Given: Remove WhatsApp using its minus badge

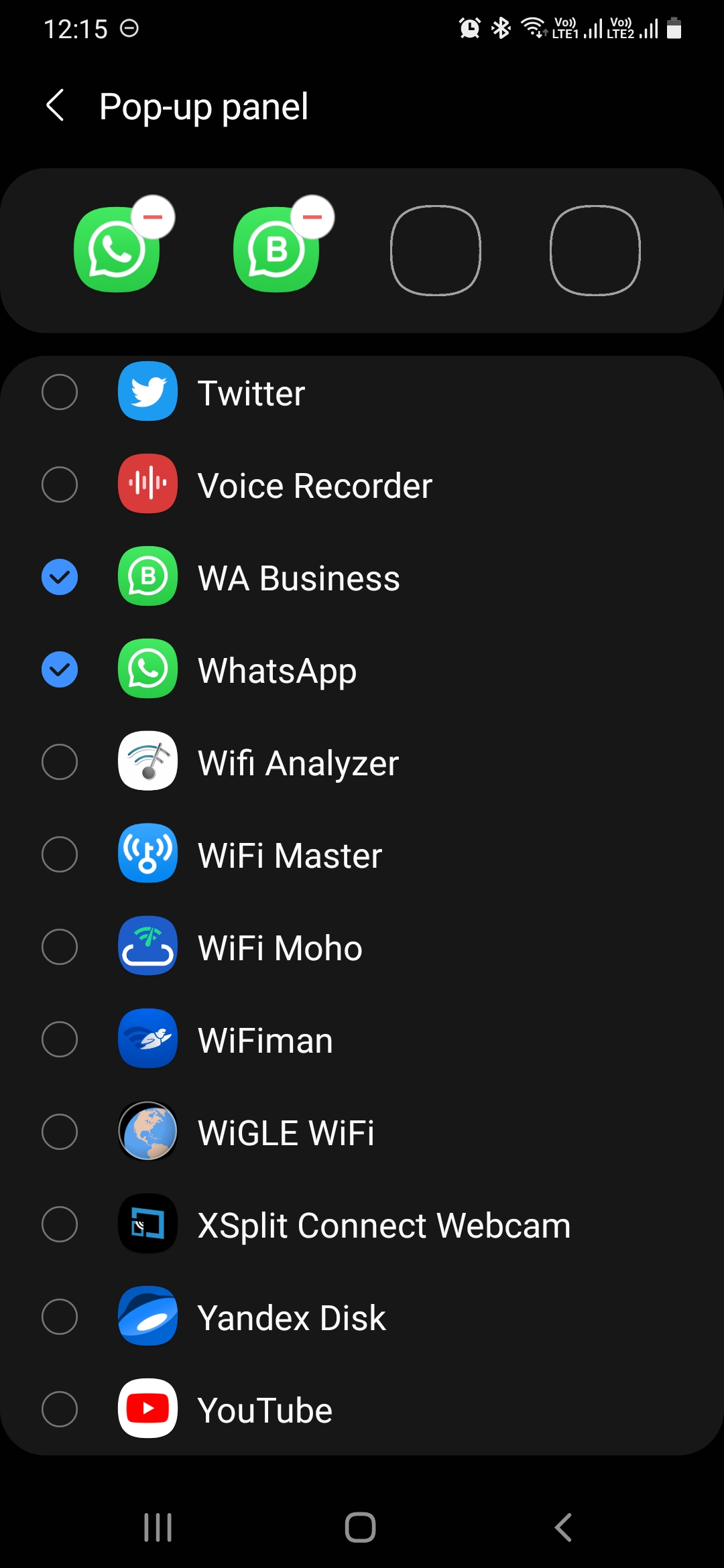Looking at the screenshot, I should pyautogui.click(x=153, y=216).
